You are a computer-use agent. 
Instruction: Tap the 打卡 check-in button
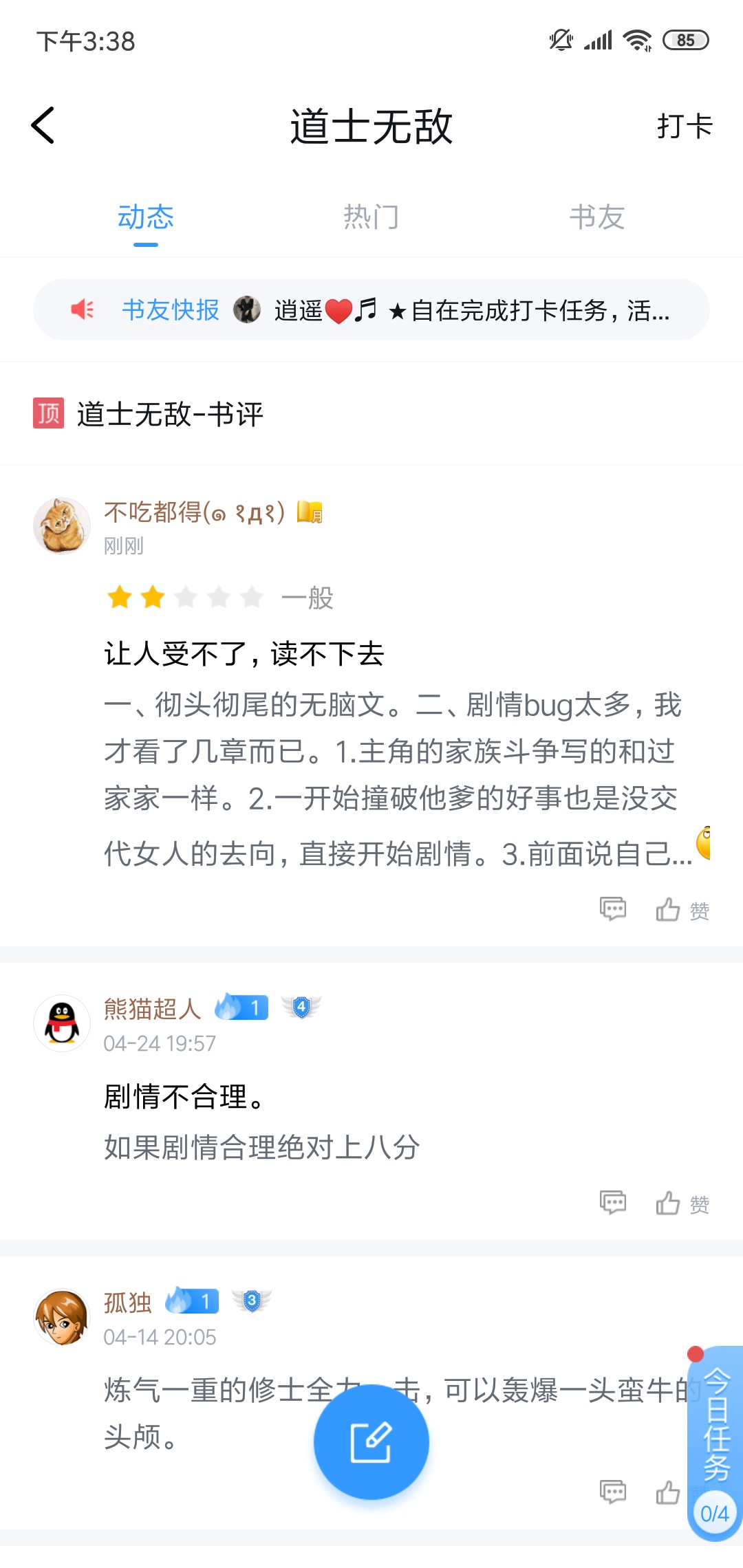684,127
